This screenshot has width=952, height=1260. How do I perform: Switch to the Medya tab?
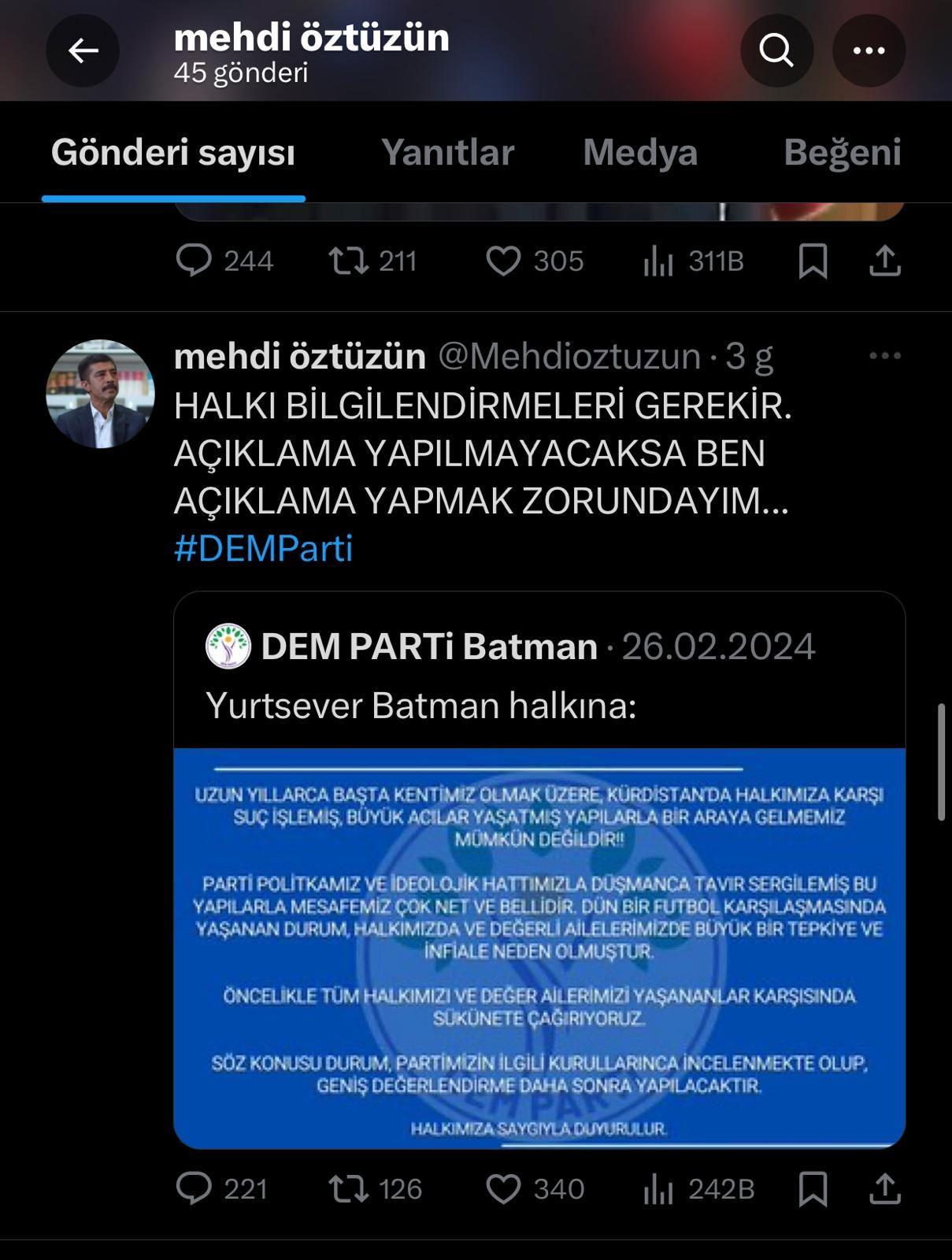click(x=640, y=152)
